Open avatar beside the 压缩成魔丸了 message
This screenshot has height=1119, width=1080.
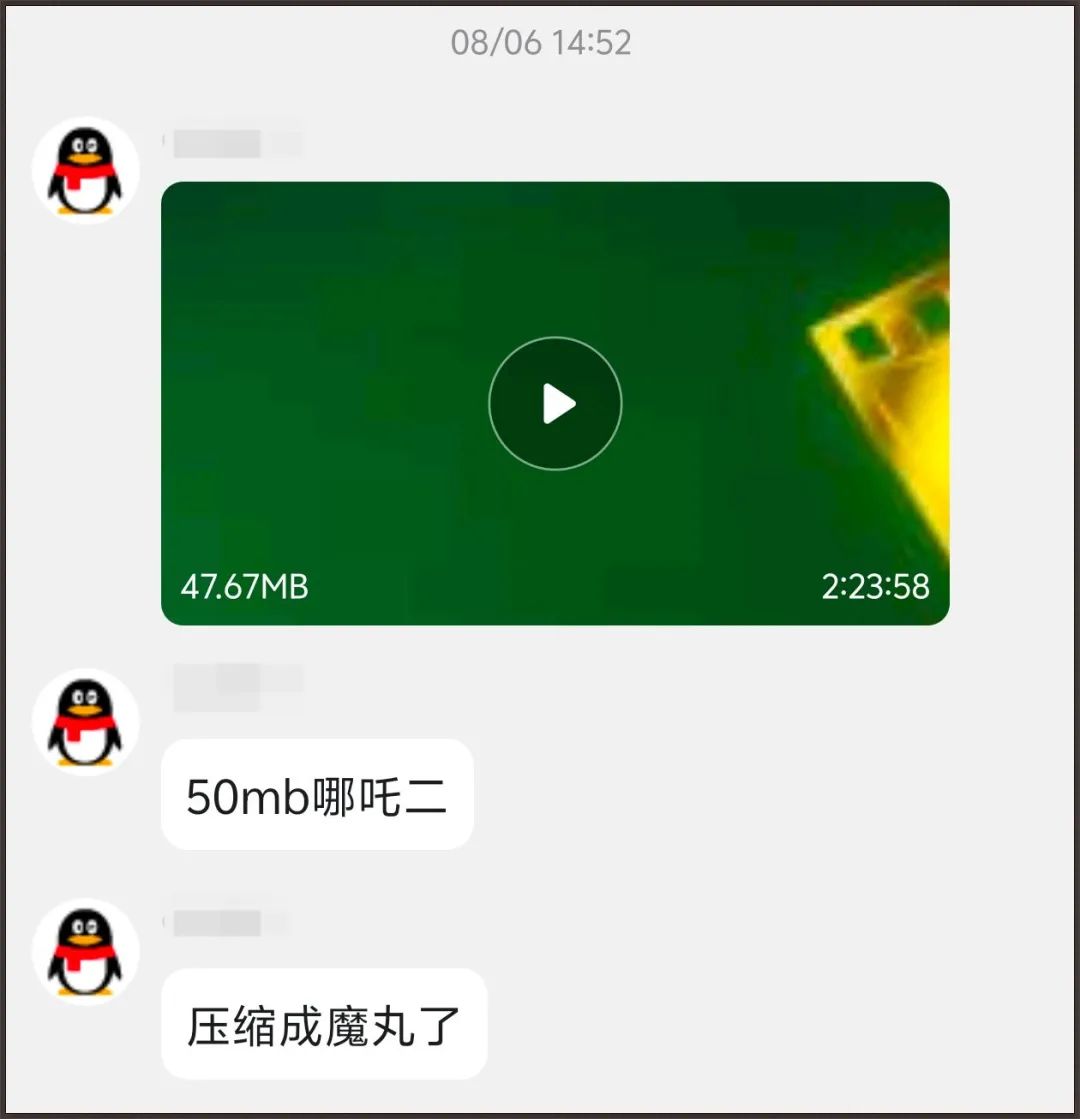[x=86, y=952]
